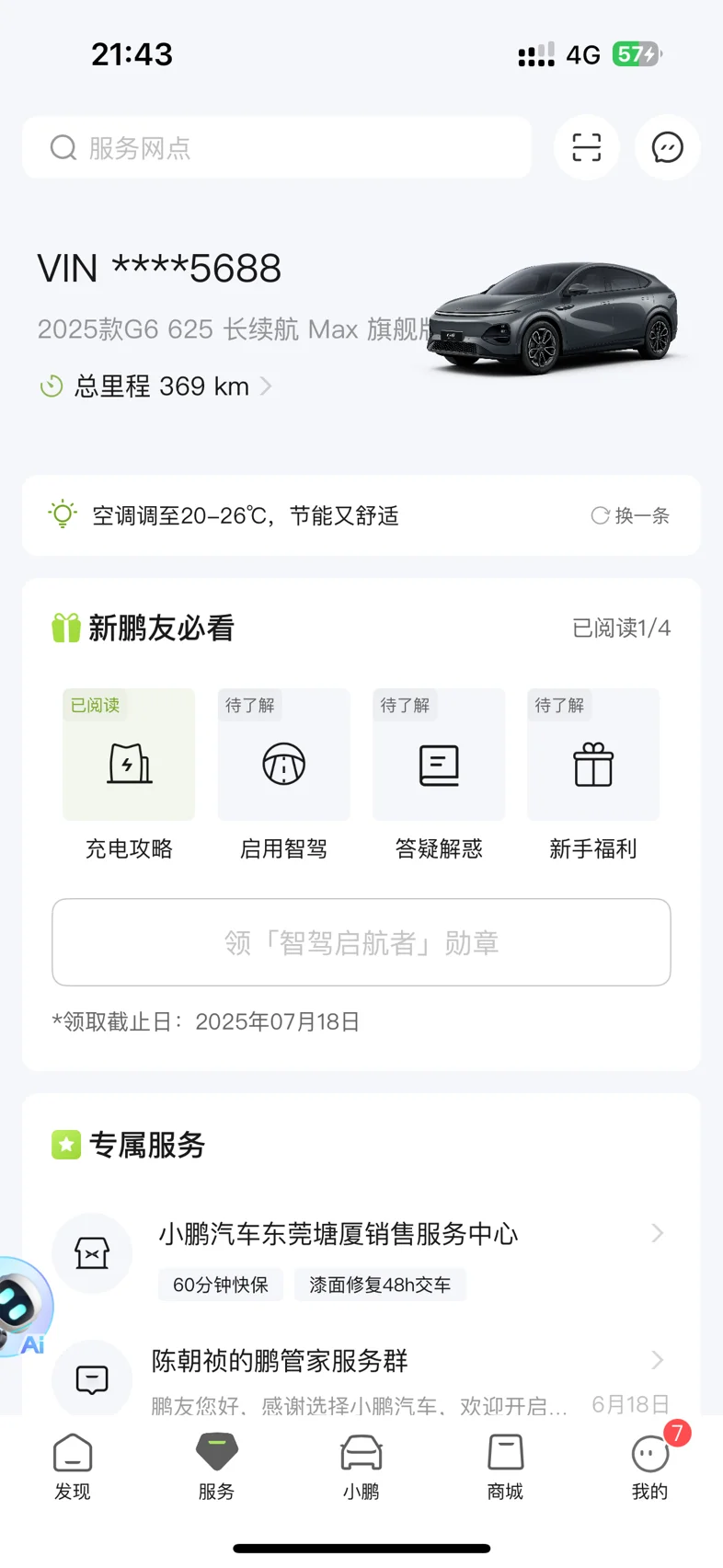Open the 充电攻略 guide card
Image resolution: width=723 pixels, height=1568 pixels.
click(x=129, y=773)
